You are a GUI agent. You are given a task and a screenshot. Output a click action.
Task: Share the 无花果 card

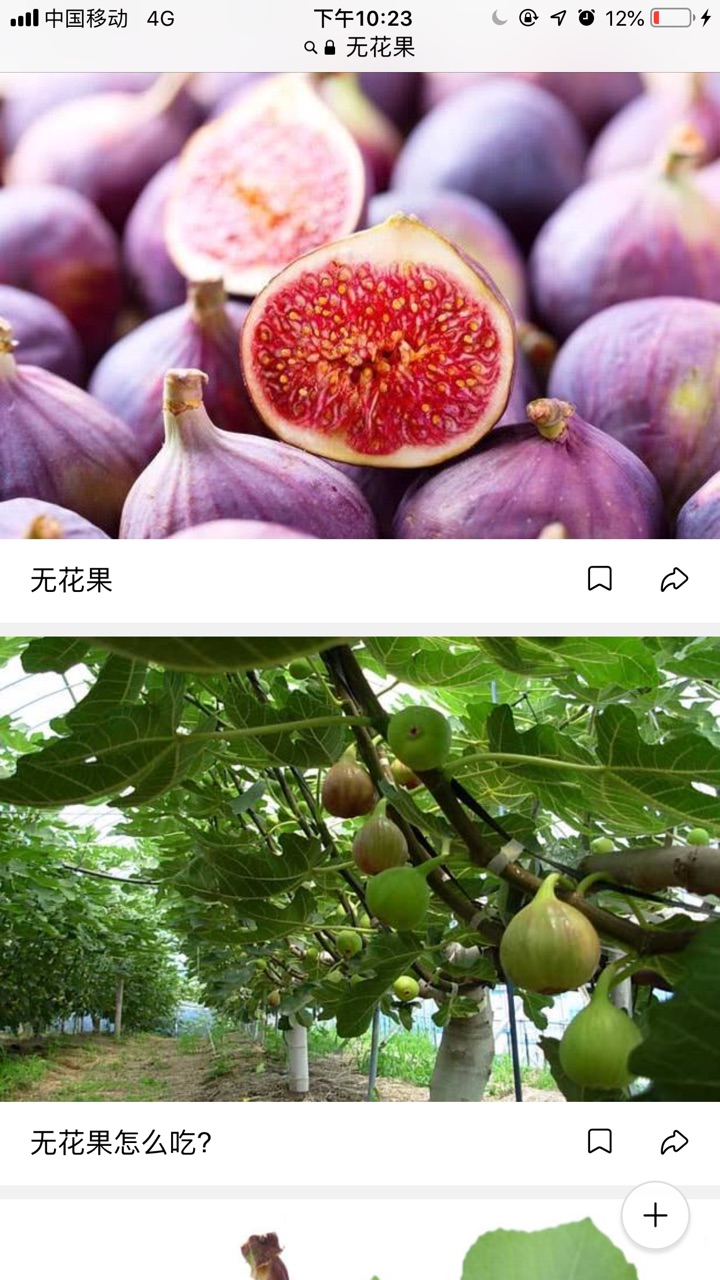pyautogui.click(x=675, y=579)
